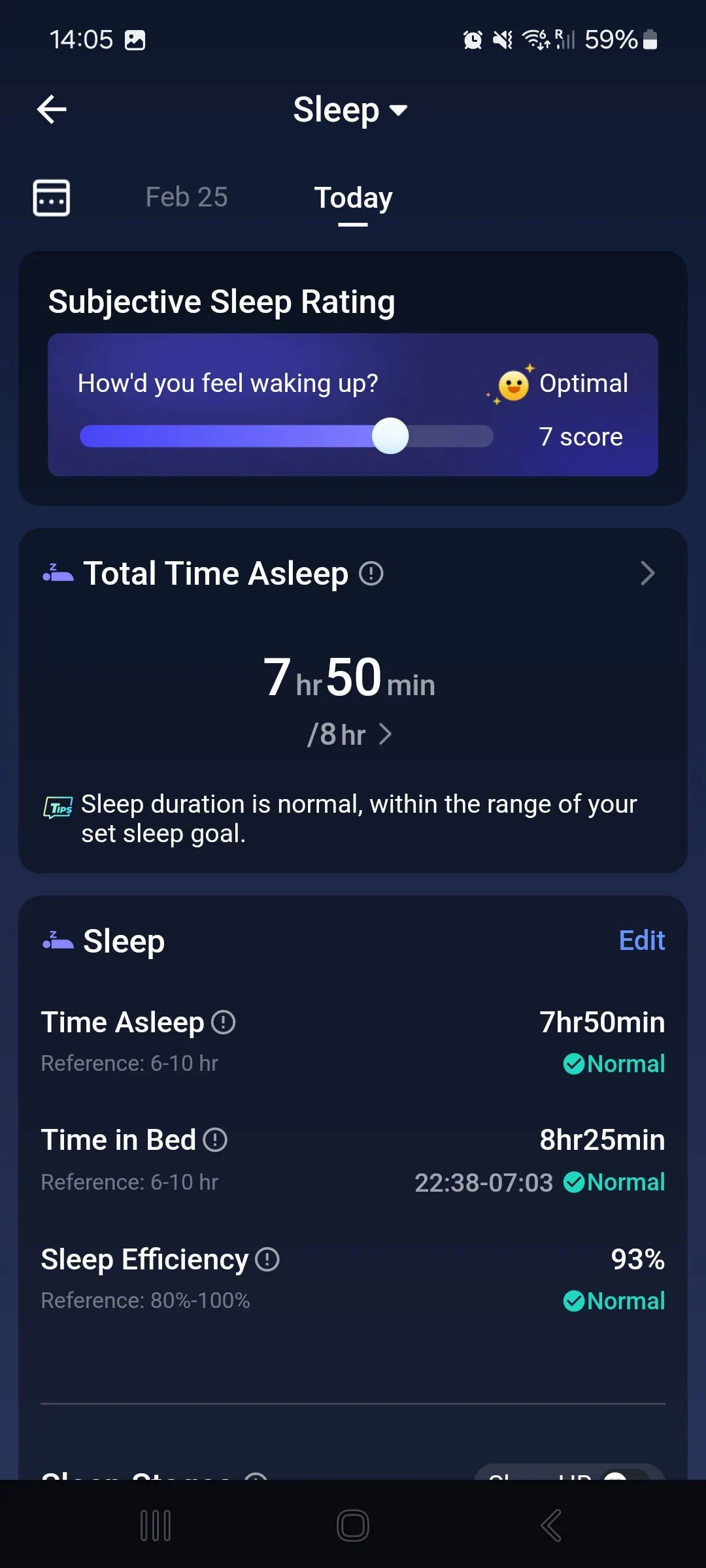Go back using the top arrow
The image size is (706, 1568).
pyautogui.click(x=52, y=109)
